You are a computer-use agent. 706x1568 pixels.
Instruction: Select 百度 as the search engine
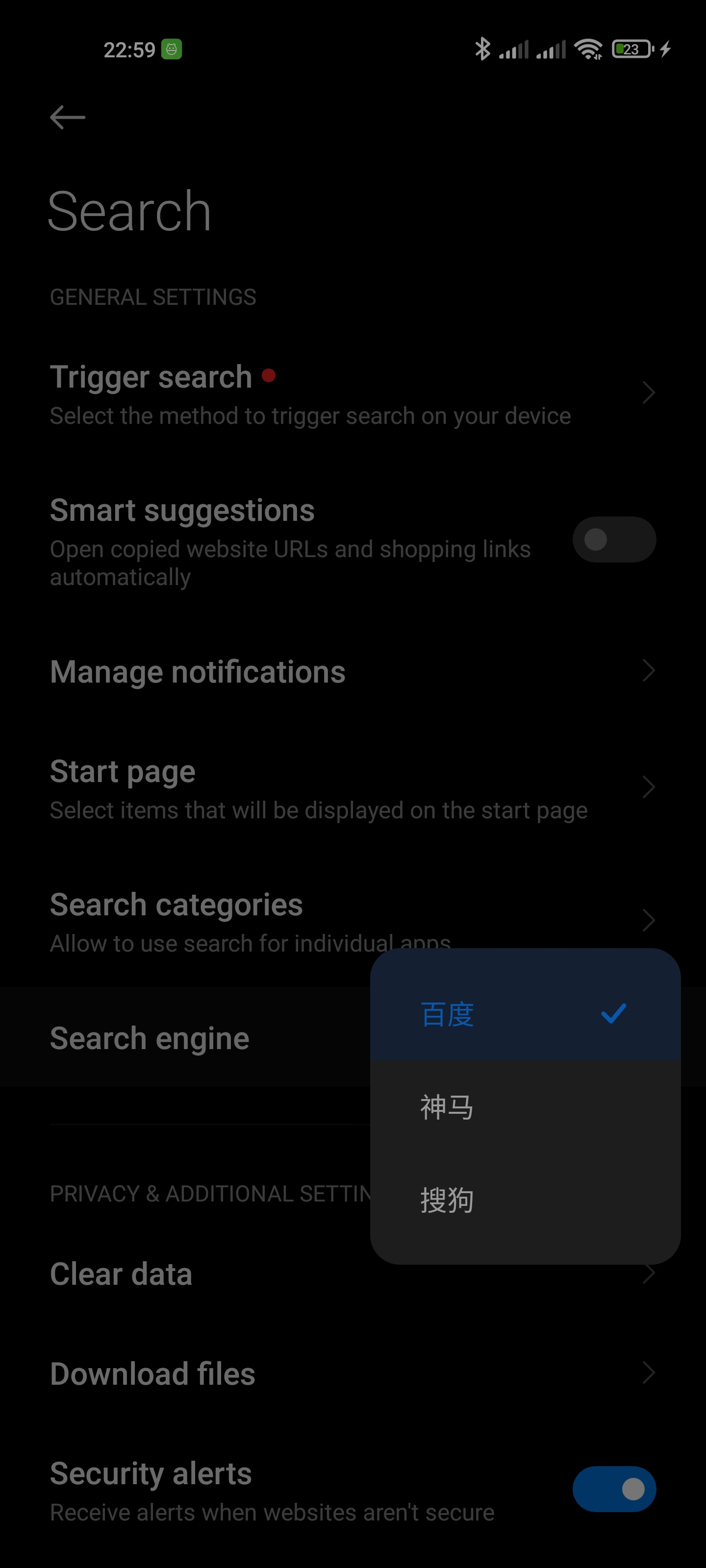pyautogui.click(x=525, y=1014)
